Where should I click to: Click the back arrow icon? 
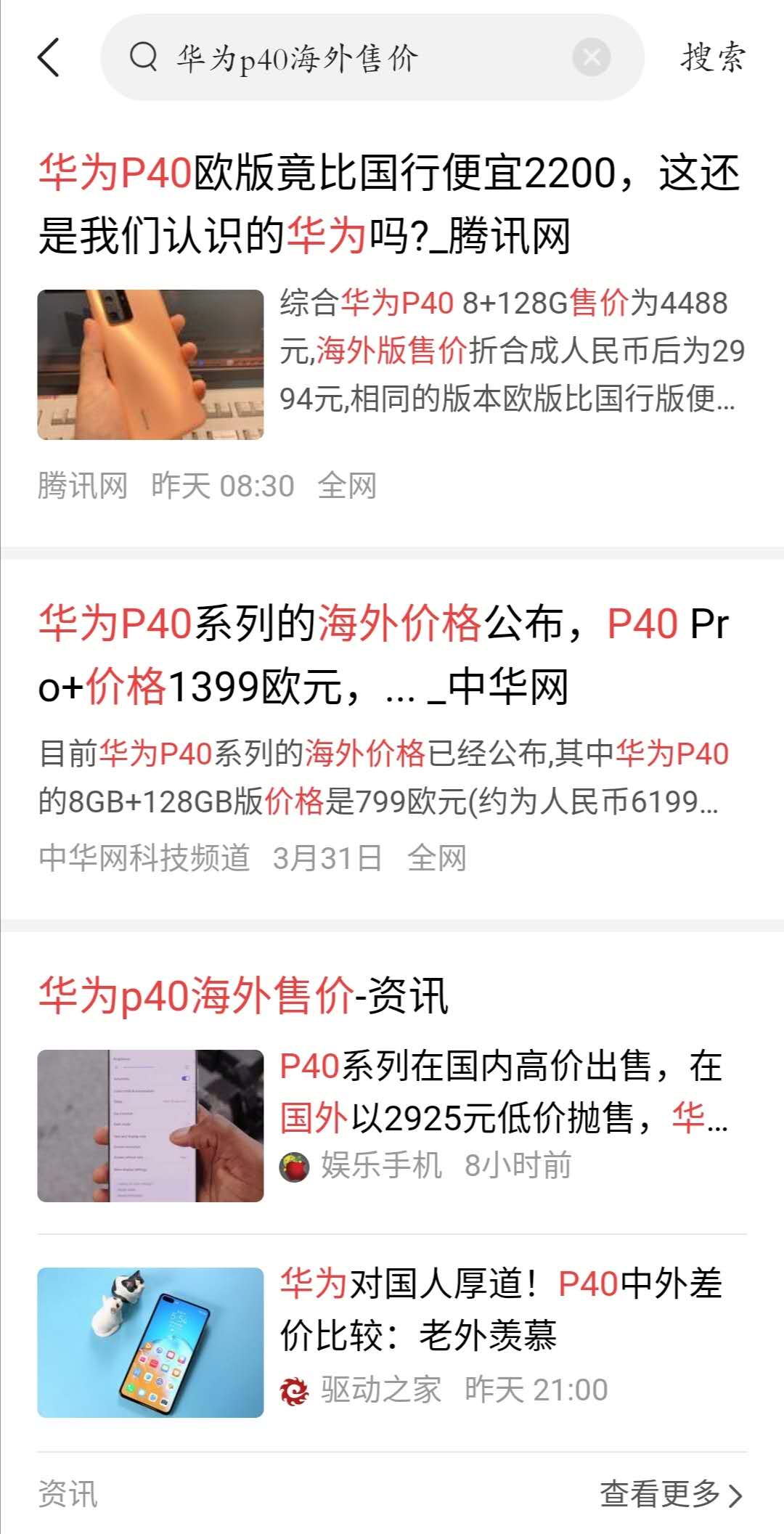click(48, 57)
